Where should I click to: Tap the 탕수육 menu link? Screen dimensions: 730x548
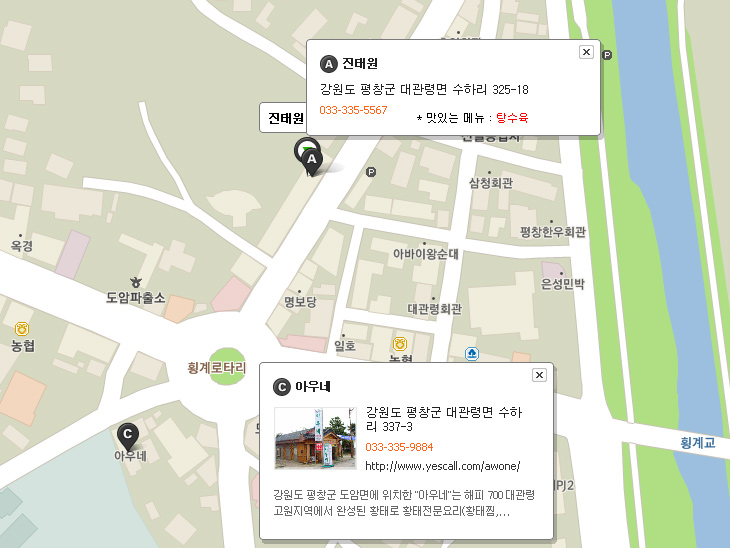511,118
